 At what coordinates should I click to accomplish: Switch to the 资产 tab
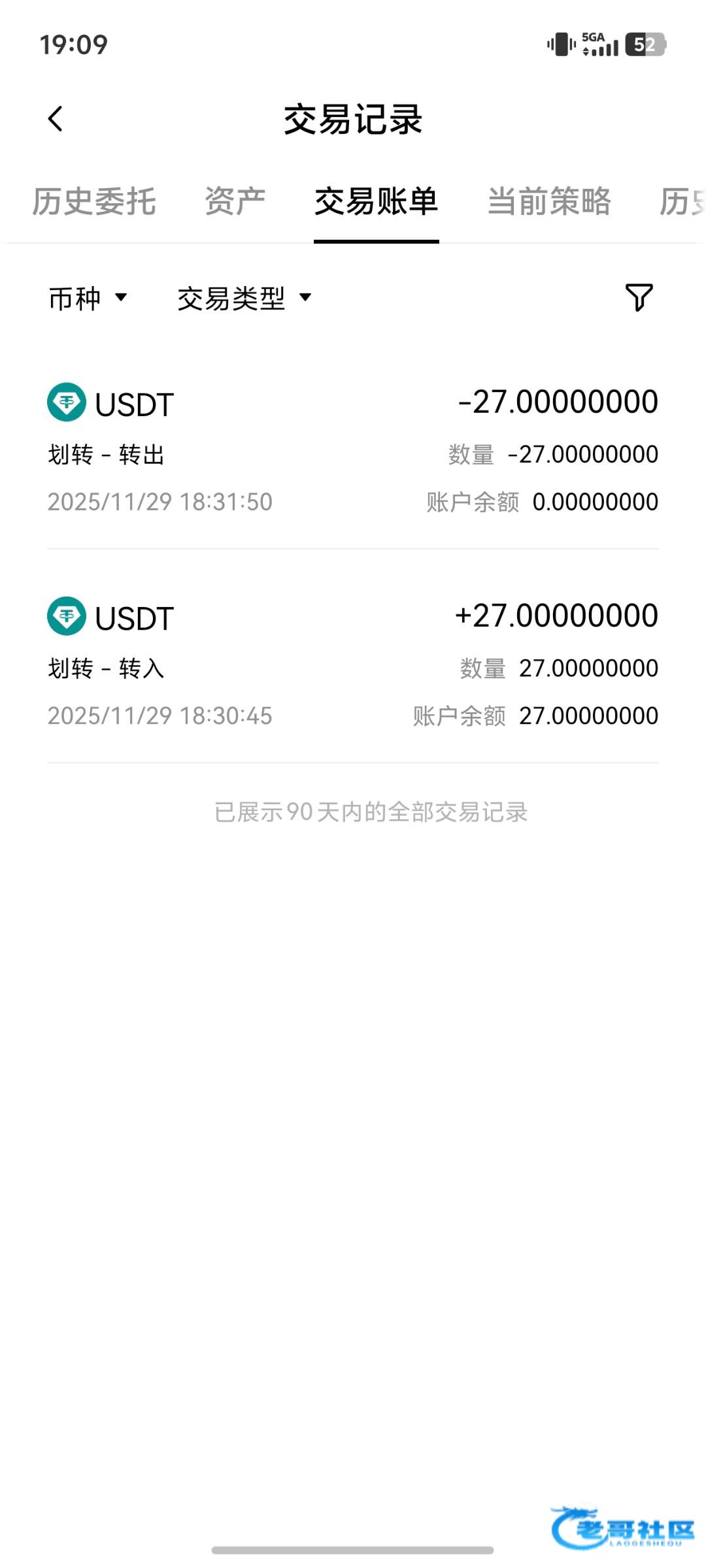click(x=235, y=201)
